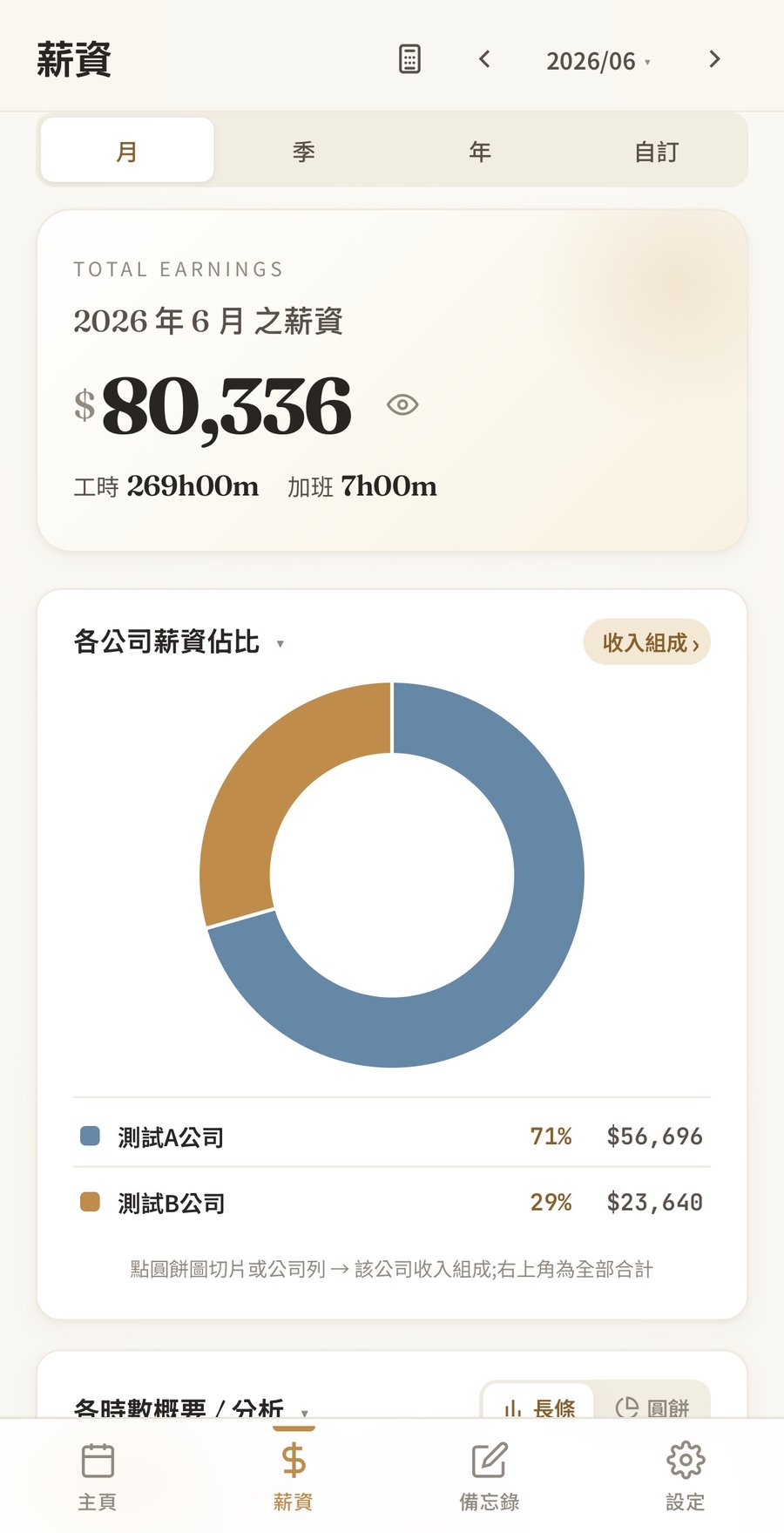Image resolution: width=784 pixels, height=1533 pixels.
Task: Select the 薪資 tab in the bottom bar
Action: (x=294, y=1475)
